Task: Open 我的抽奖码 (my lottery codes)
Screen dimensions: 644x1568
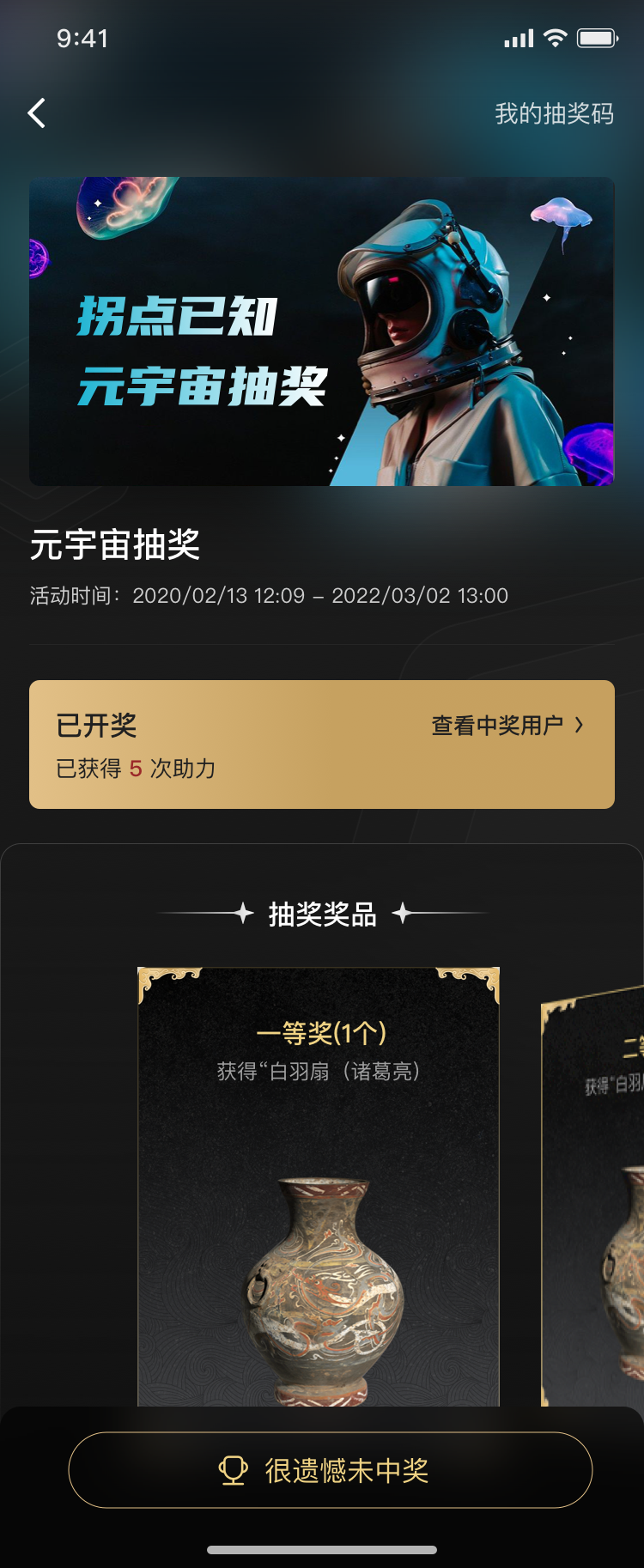Action: pos(554,113)
